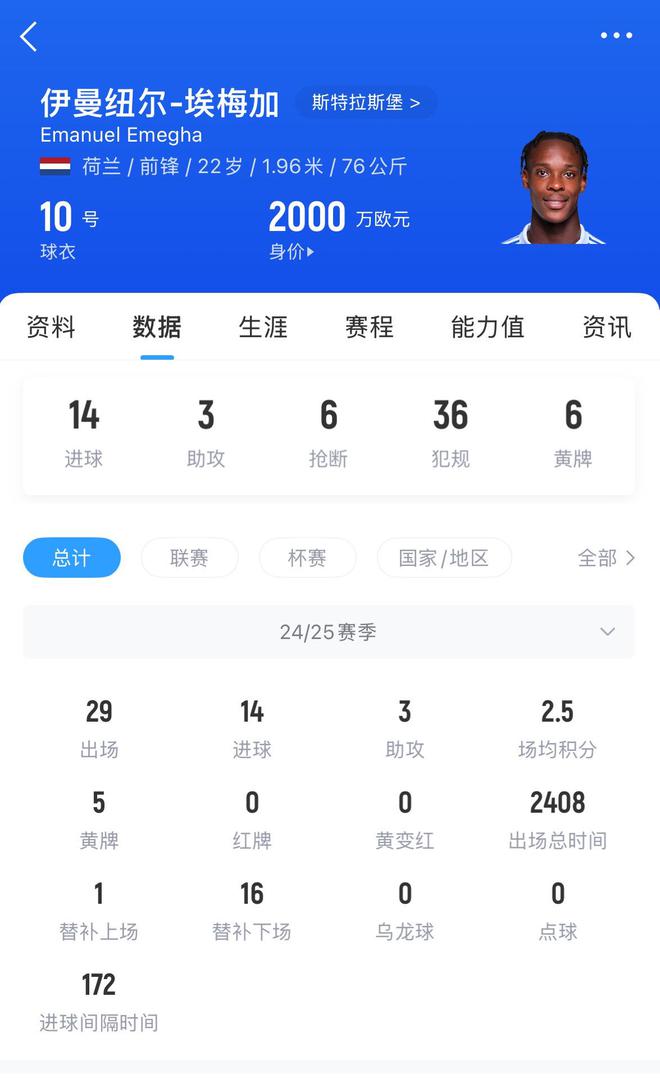The width and height of the screenshot is (660, 1078).
Task: Select the 数据 tab
Action: coord(157,327)
